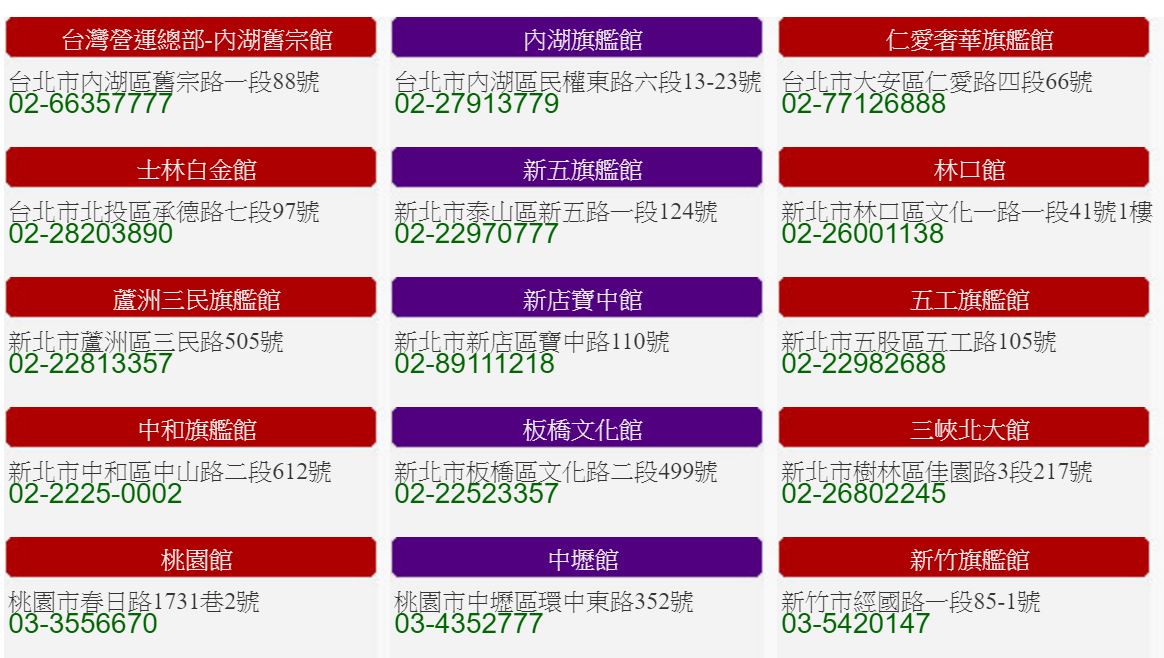Tap the 三峽北大館 button
The height and width of the screenshot is (658, 1164).
(x=964, y=428)
